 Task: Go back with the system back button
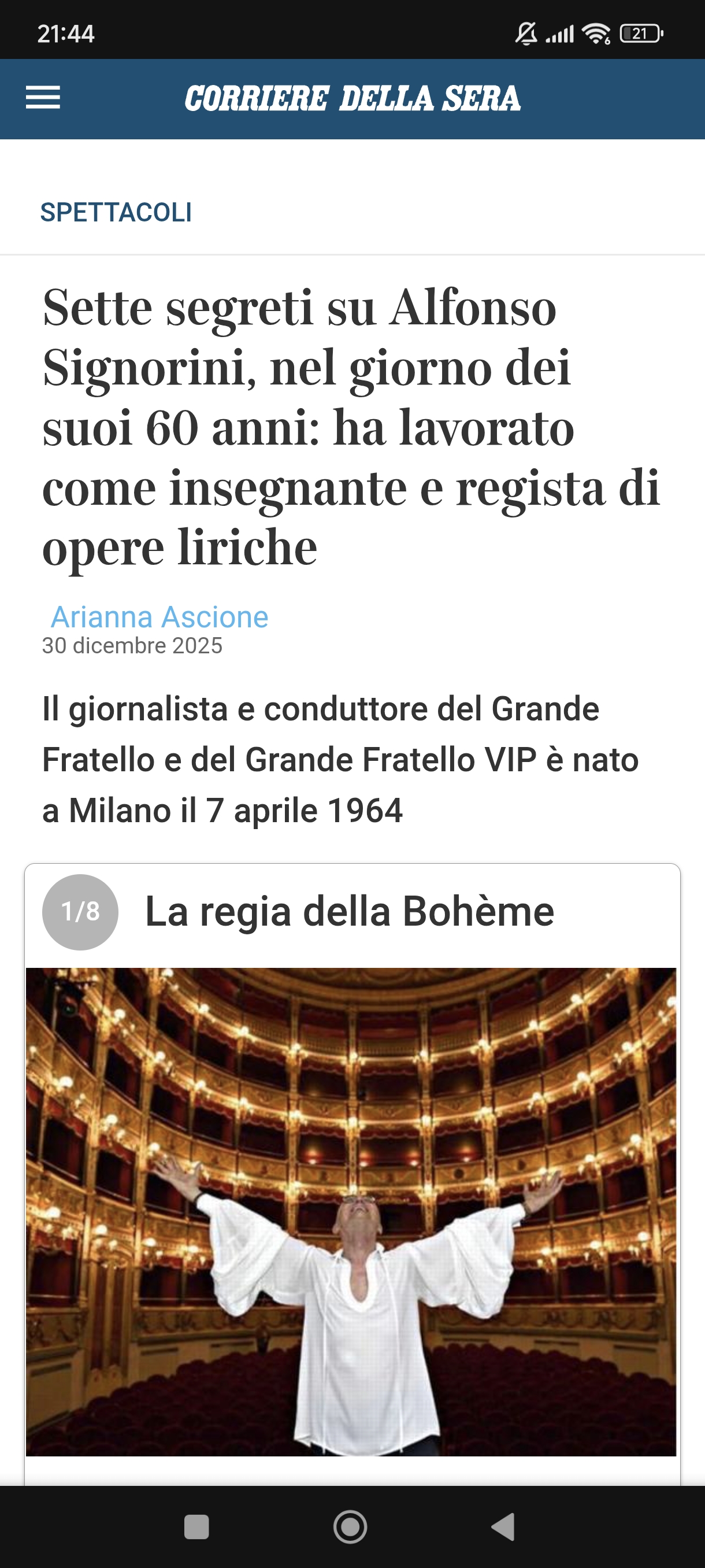(x=503, y=1526)
